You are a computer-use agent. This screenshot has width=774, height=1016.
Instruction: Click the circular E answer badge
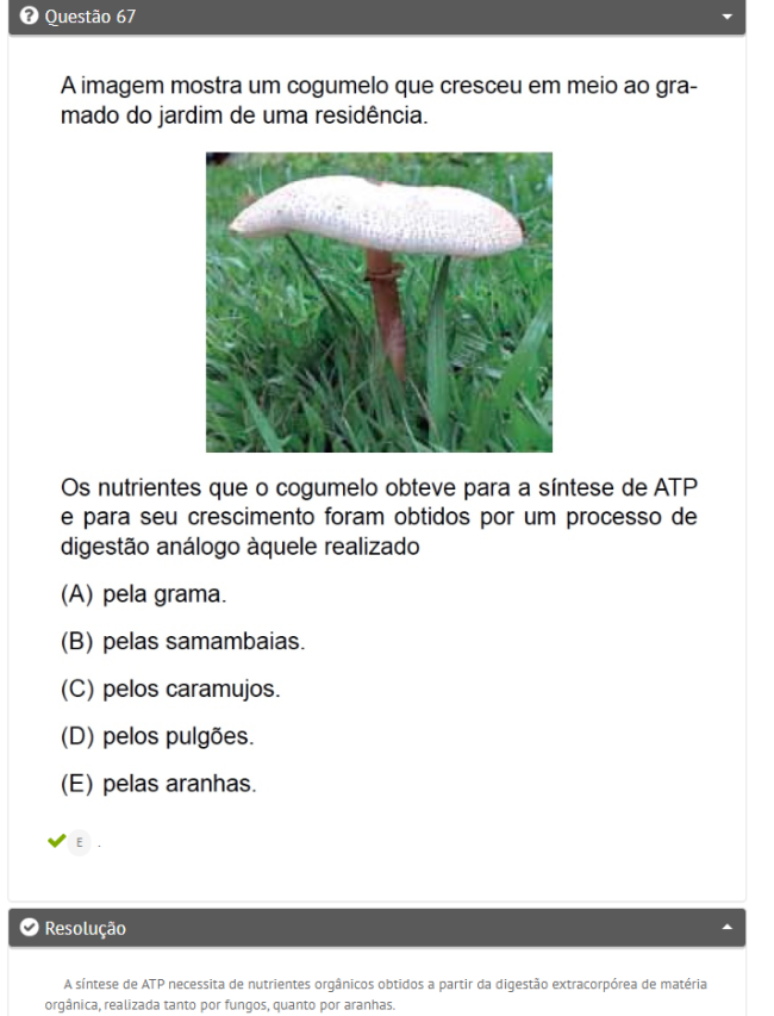click(x=77, y=844)
